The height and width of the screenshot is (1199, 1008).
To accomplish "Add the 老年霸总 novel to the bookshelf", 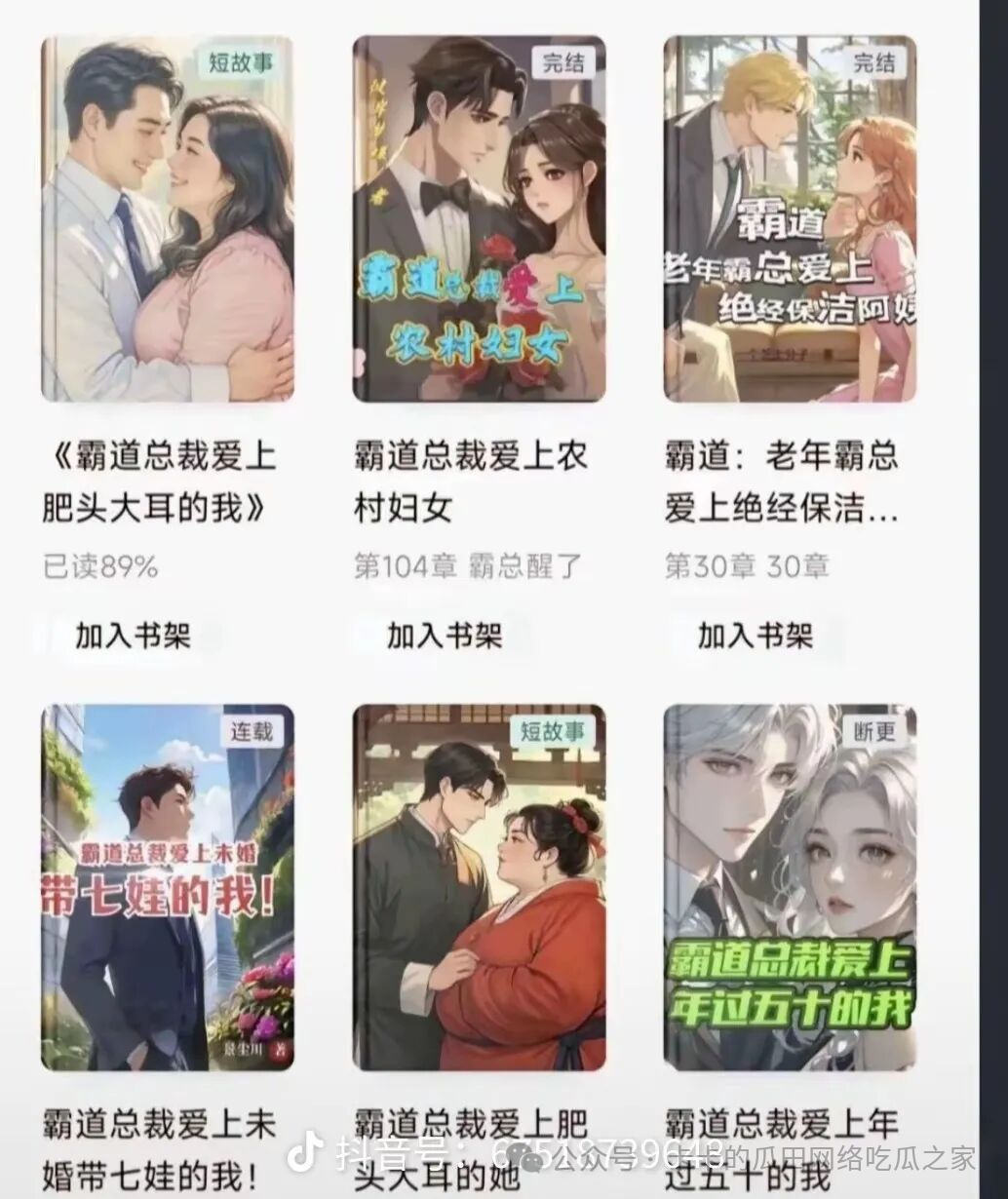I will (x=756, y=637).
